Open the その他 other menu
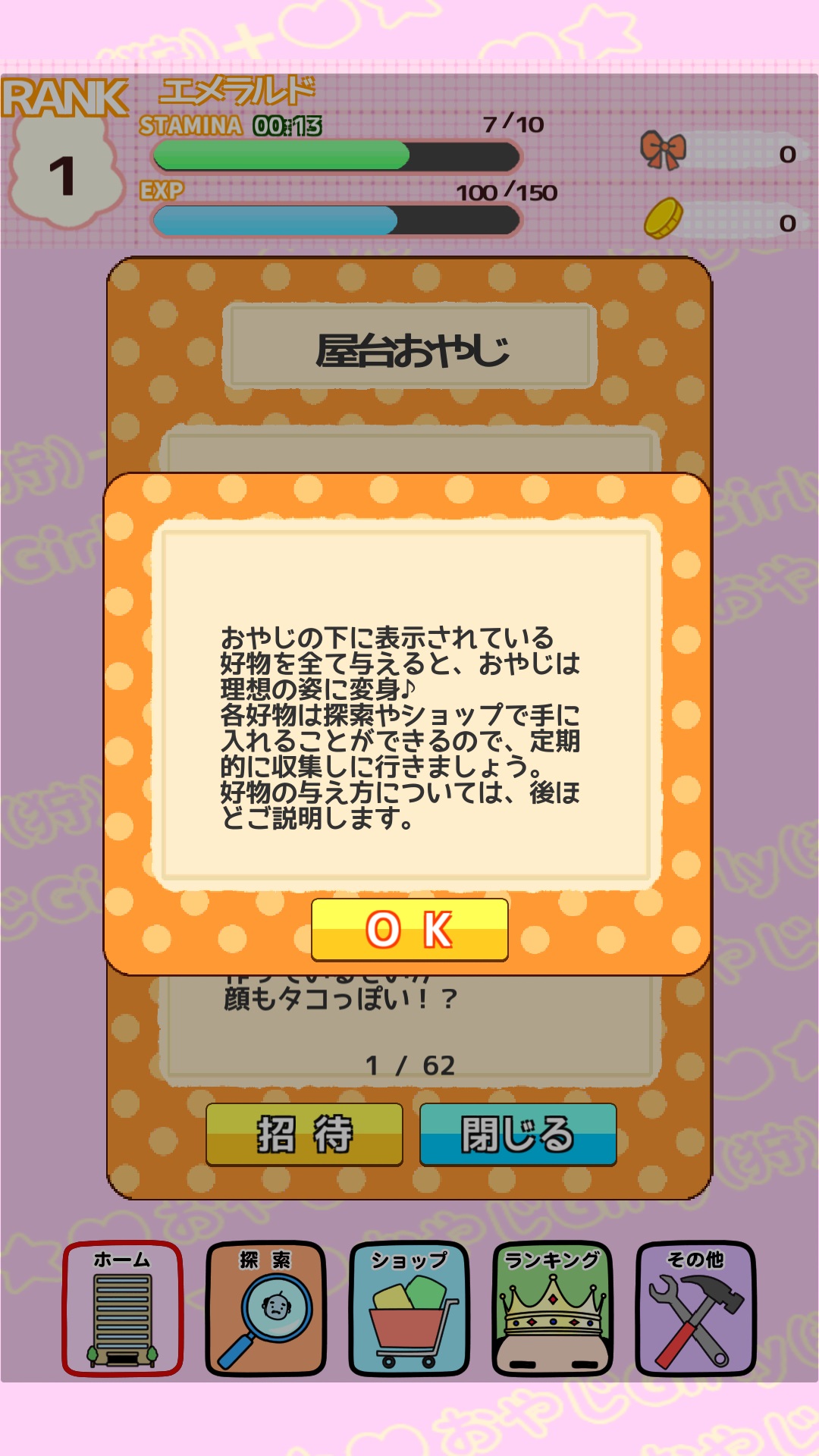The height and width of the screenshot is (1456, 819). coord(695,1308)
